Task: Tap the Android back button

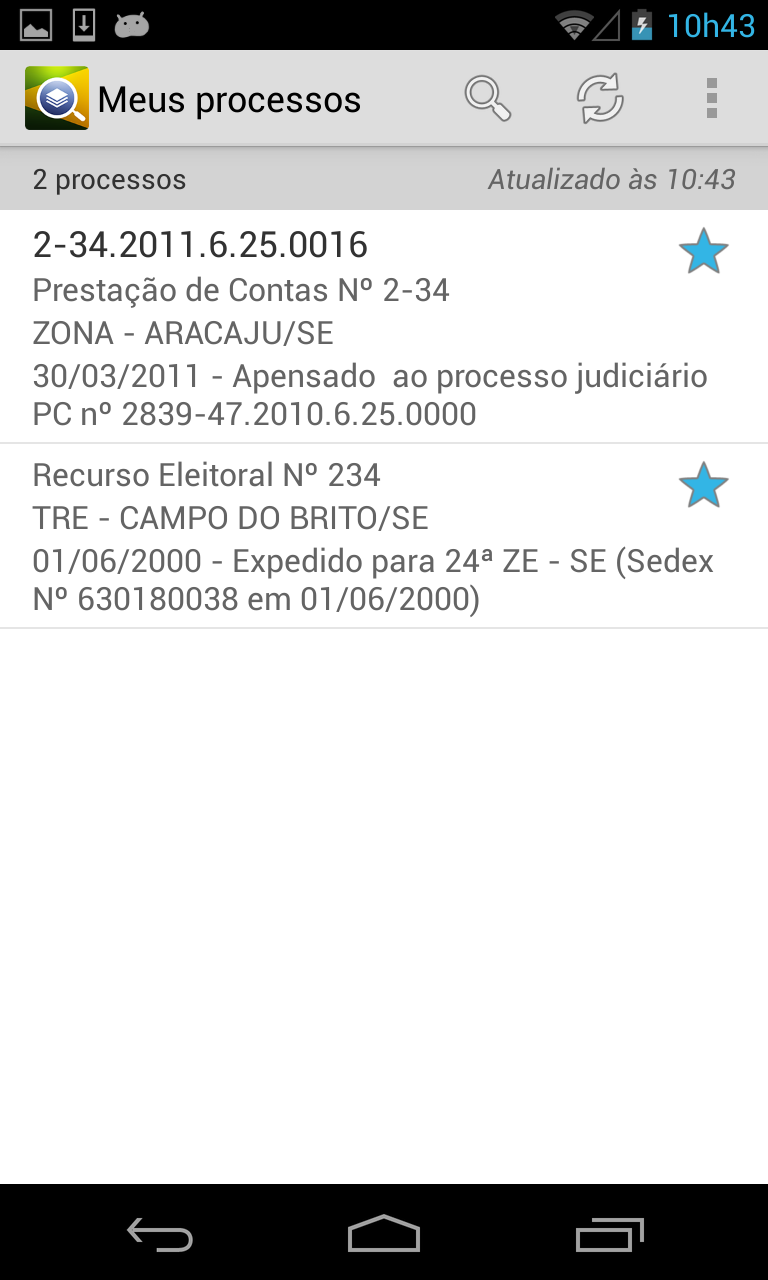Action: point(160,1234)
